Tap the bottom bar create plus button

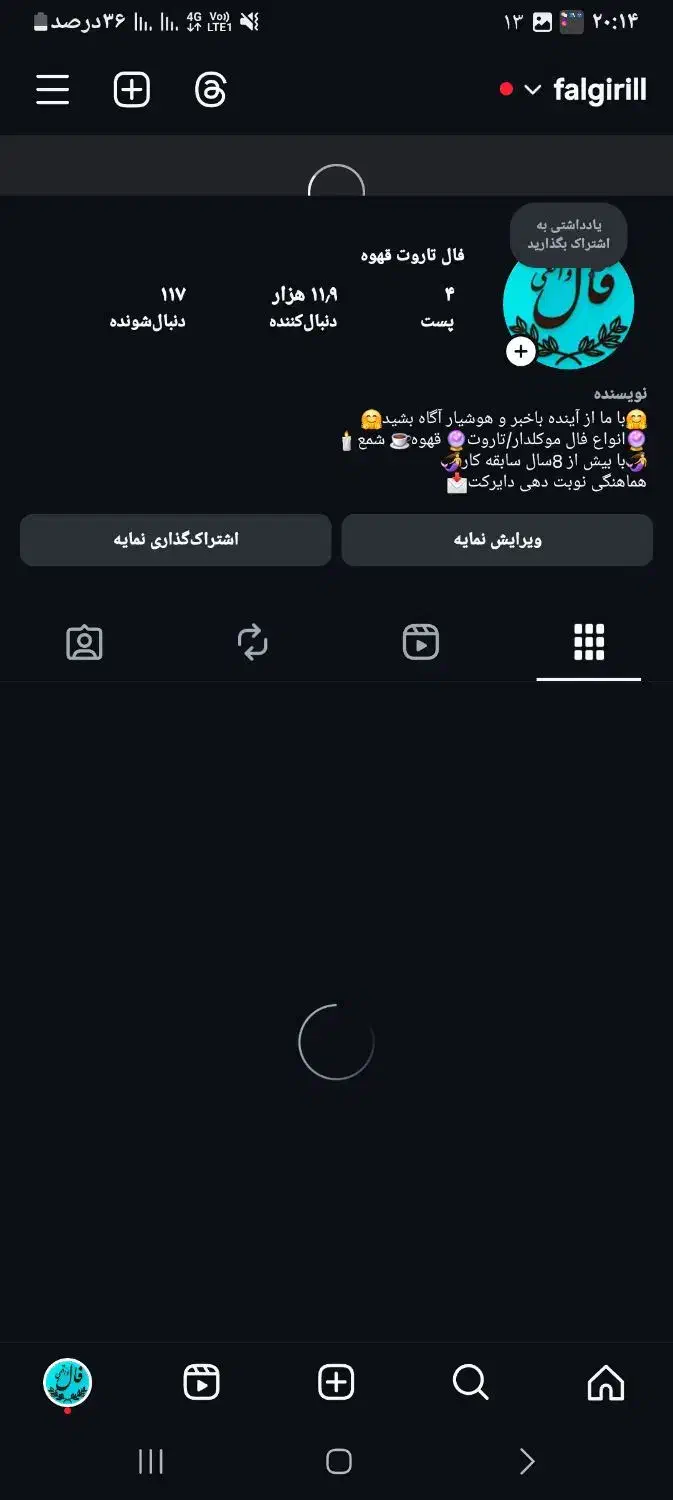click(x=336, y=1382)
